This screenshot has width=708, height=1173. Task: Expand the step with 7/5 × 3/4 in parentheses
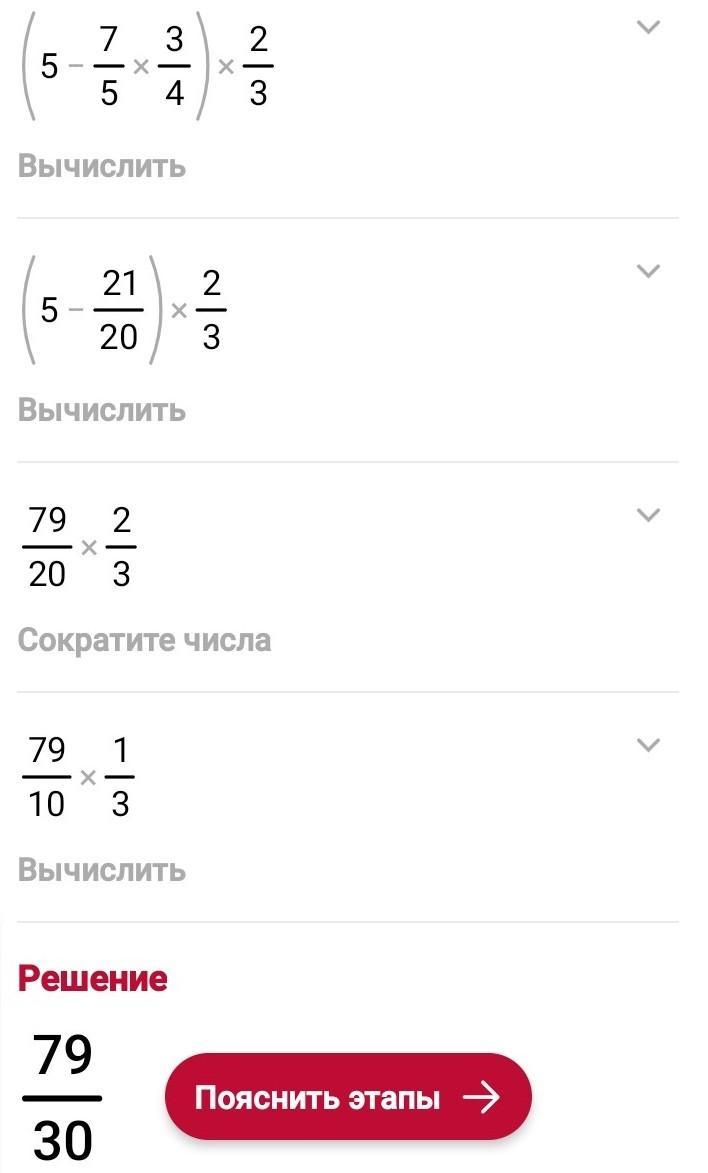click(x=648, y=28)
